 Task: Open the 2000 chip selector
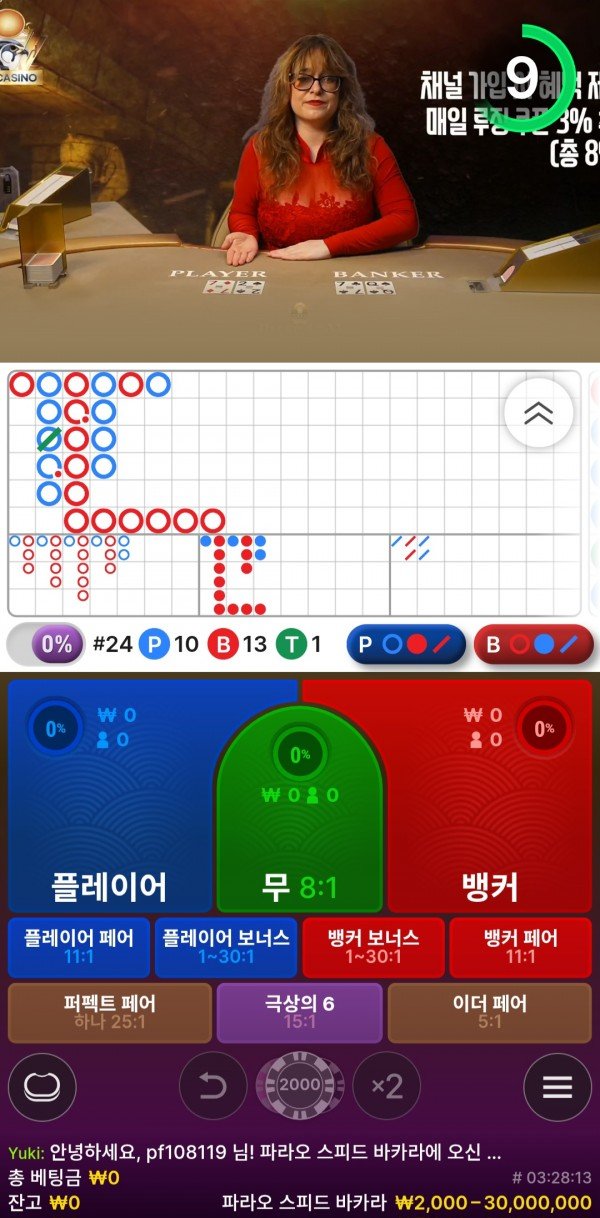(x=300, y=1086)
